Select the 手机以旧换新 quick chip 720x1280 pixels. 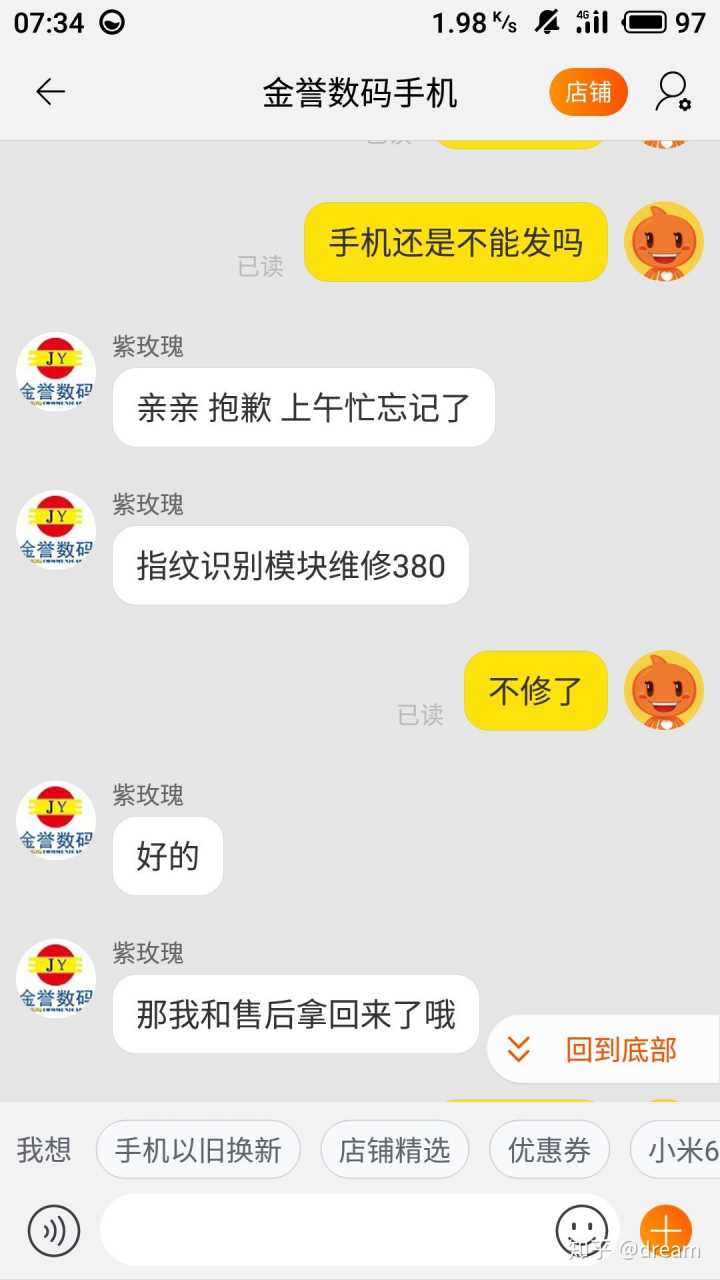pyautogui.click(x=198, y=1150)
